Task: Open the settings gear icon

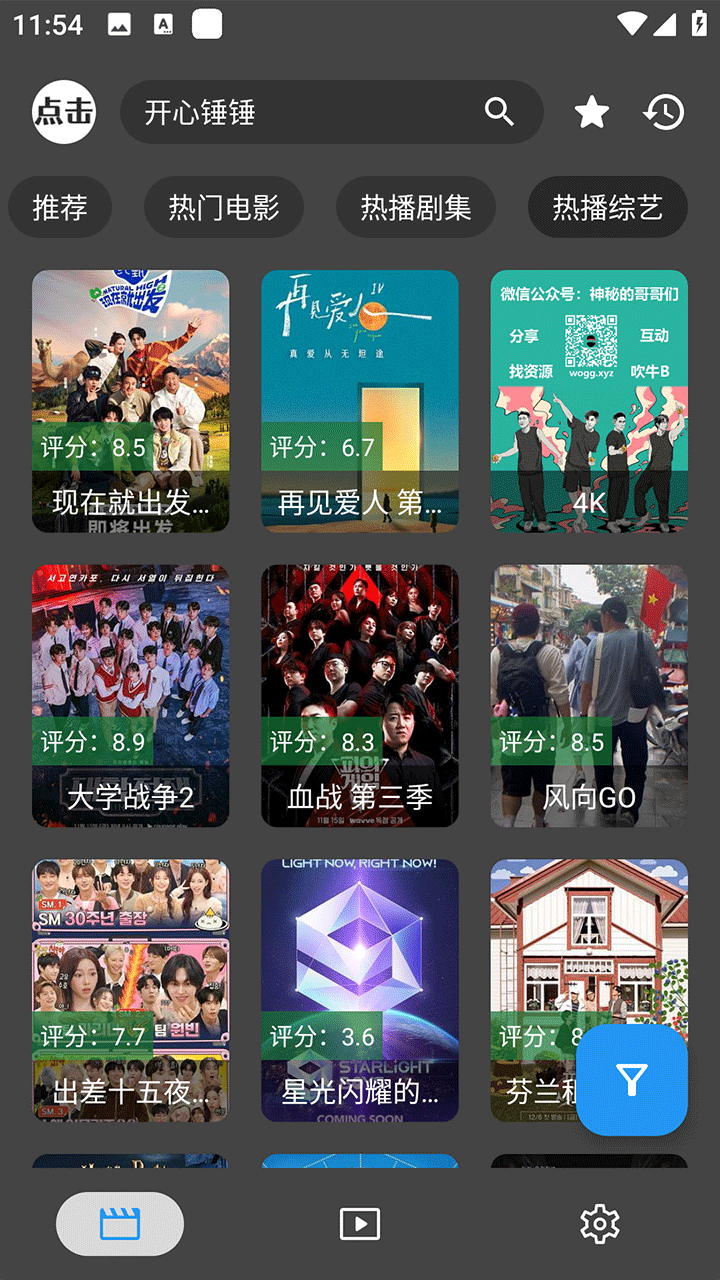Action: 599,1222
